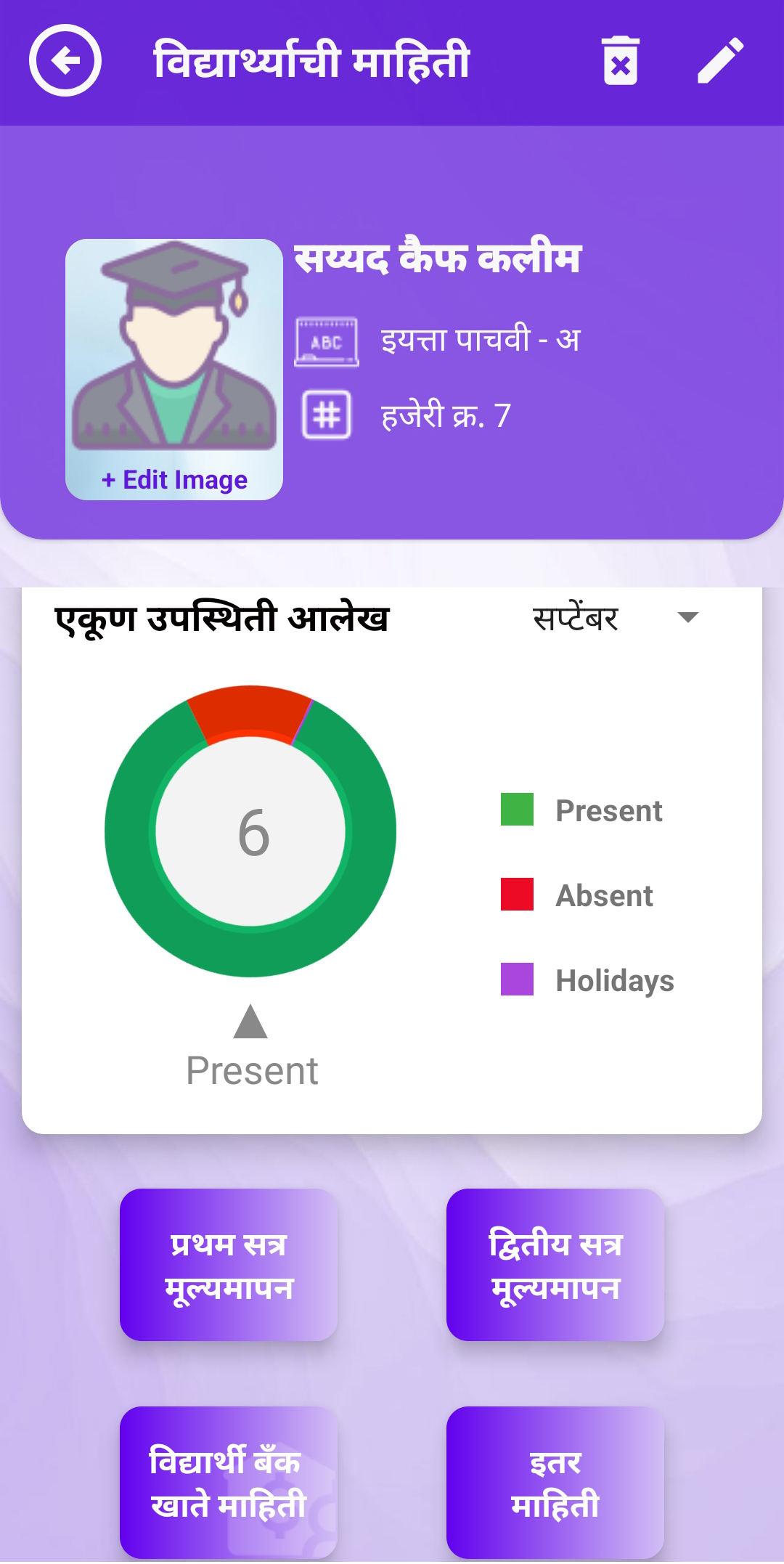Open प्रथम सत्र मूल्यमापन
The height and width of the screenshot is (1564, 784).
click(229, 1265)
